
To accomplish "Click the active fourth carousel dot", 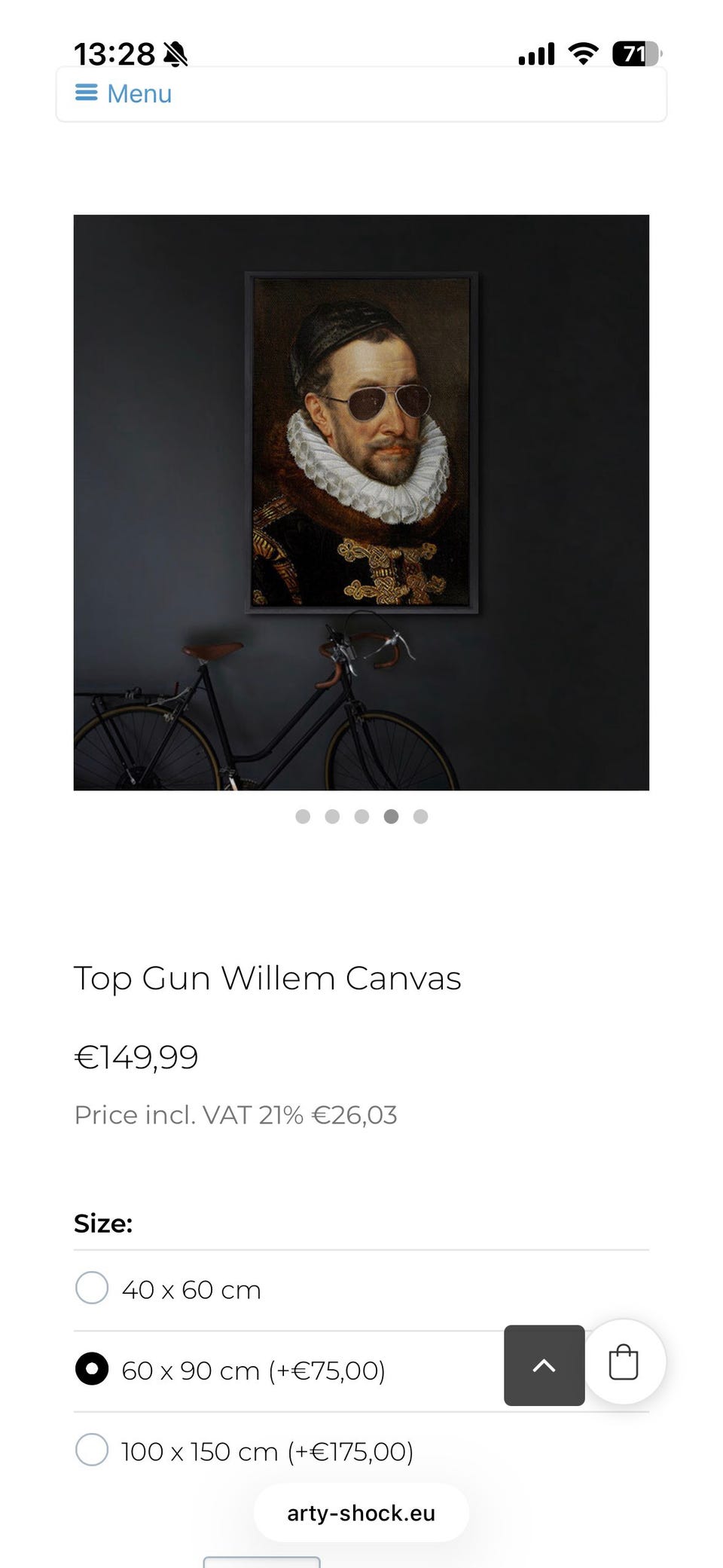I will 391,816.
